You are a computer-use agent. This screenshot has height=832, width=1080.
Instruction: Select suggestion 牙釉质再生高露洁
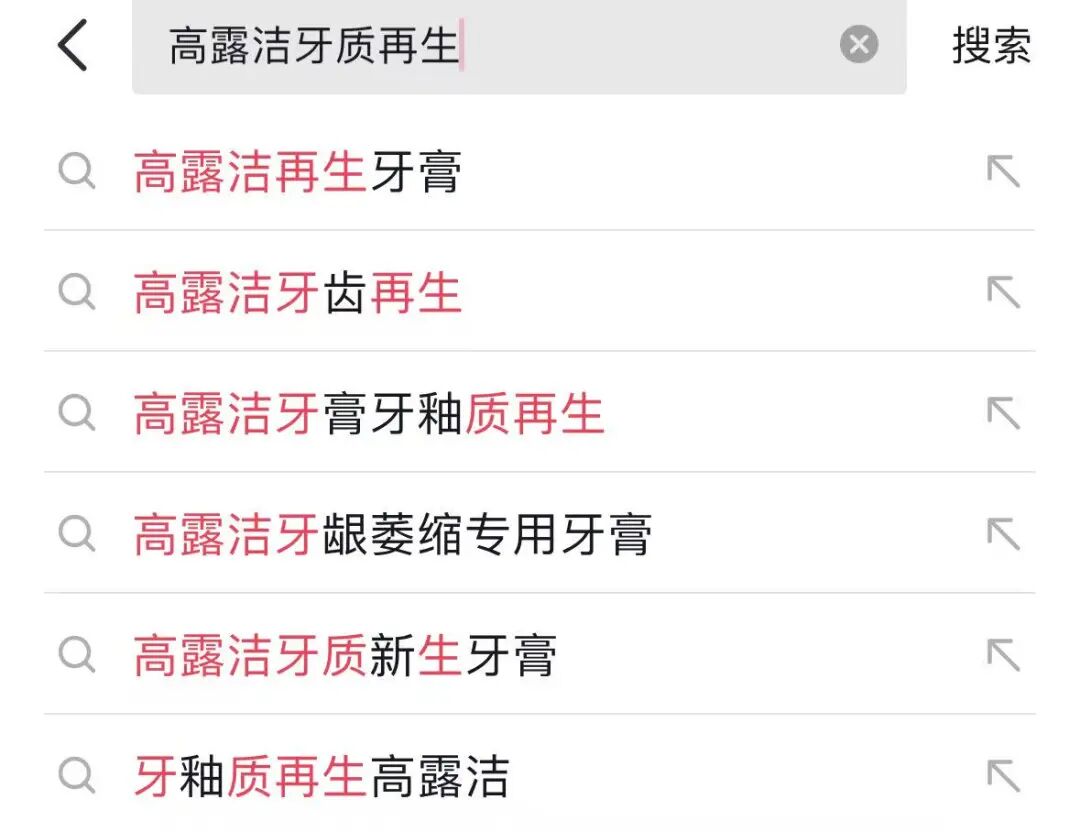pos(321,777)
